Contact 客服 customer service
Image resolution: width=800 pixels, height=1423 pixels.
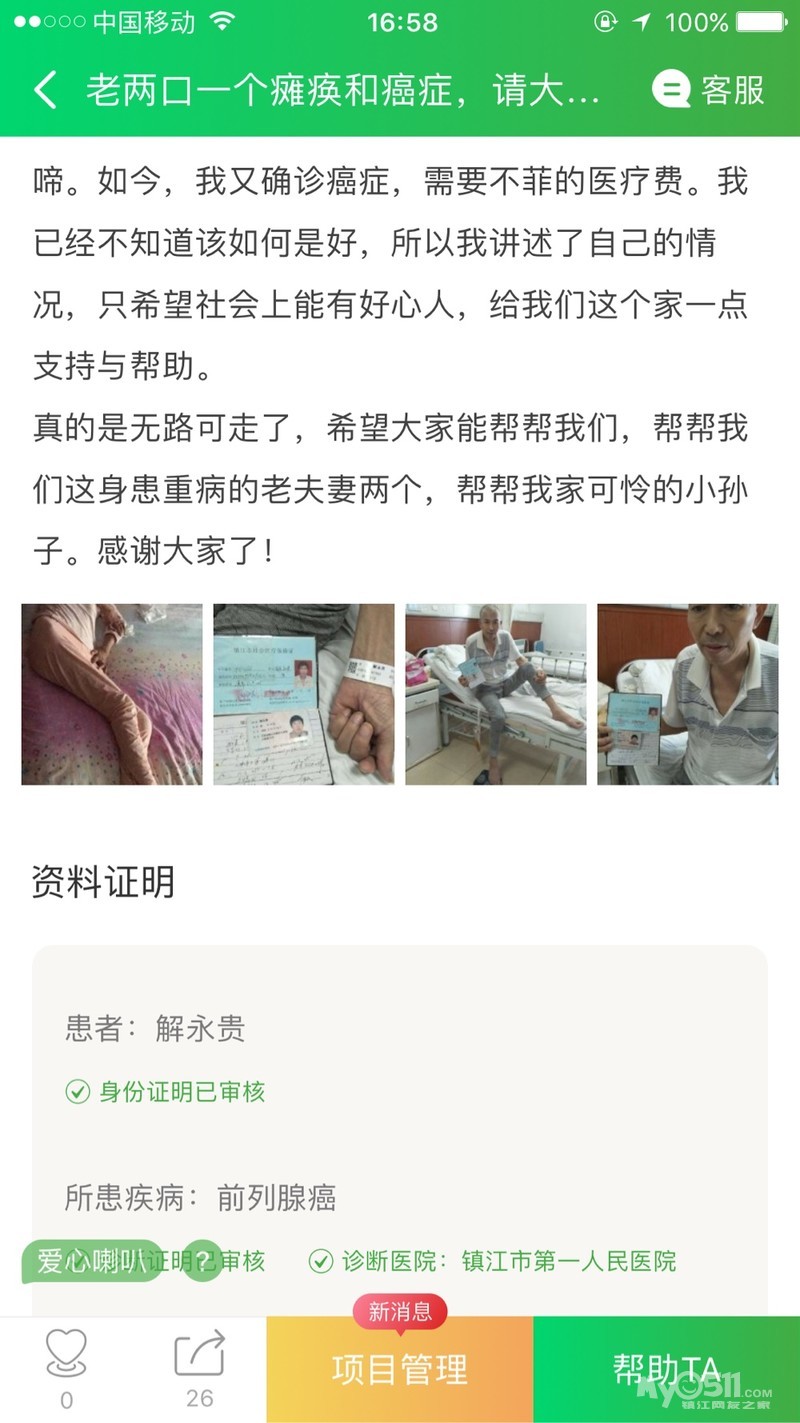(708, 90)
